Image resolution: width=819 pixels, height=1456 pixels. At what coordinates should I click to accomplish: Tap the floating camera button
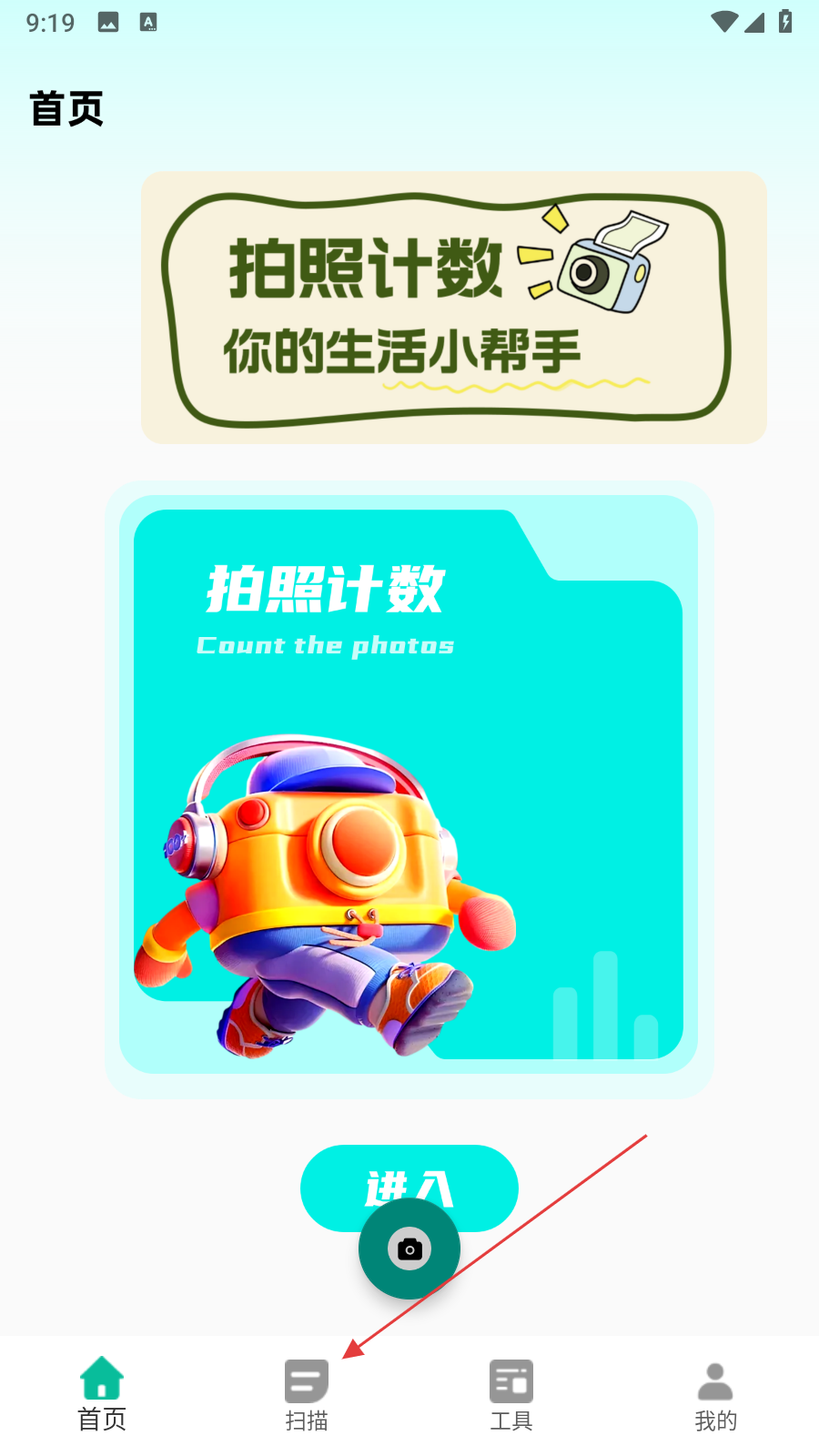tap(409, 1249)
